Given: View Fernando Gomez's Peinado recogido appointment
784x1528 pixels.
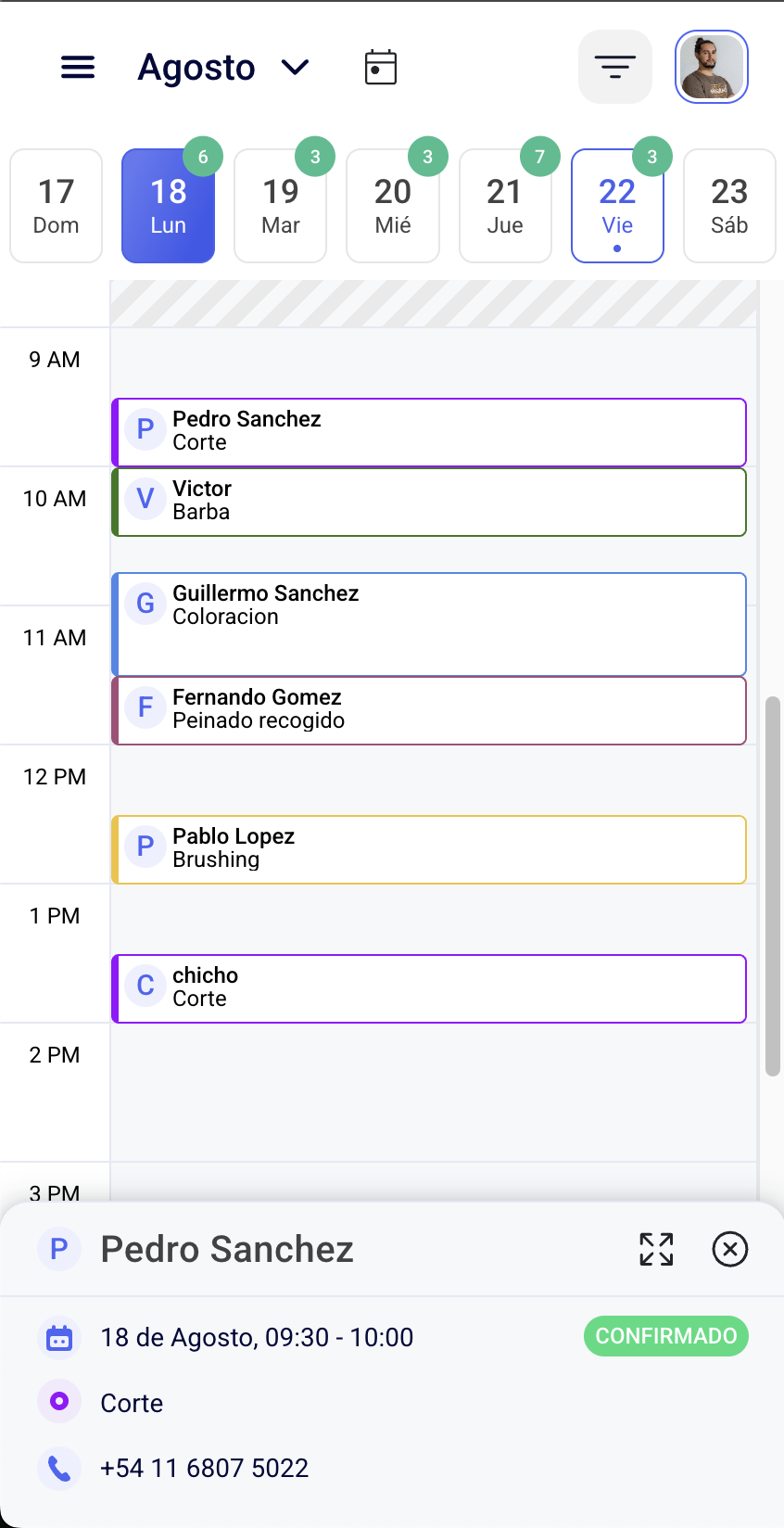Looking at the screenshot, I should pyautogui.click(x=428, y=710).
